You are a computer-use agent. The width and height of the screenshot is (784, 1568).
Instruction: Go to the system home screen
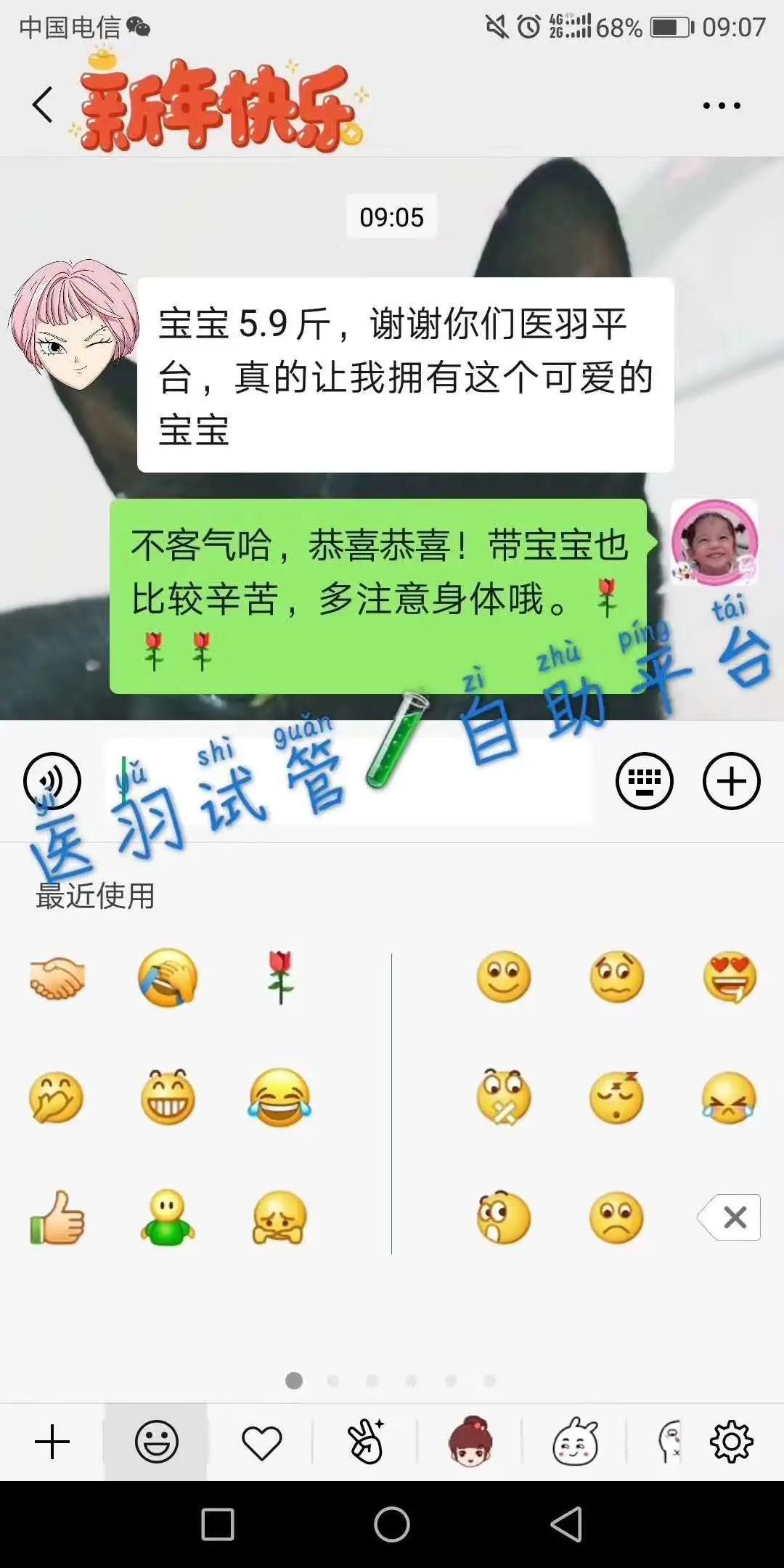pos(392,1524)
